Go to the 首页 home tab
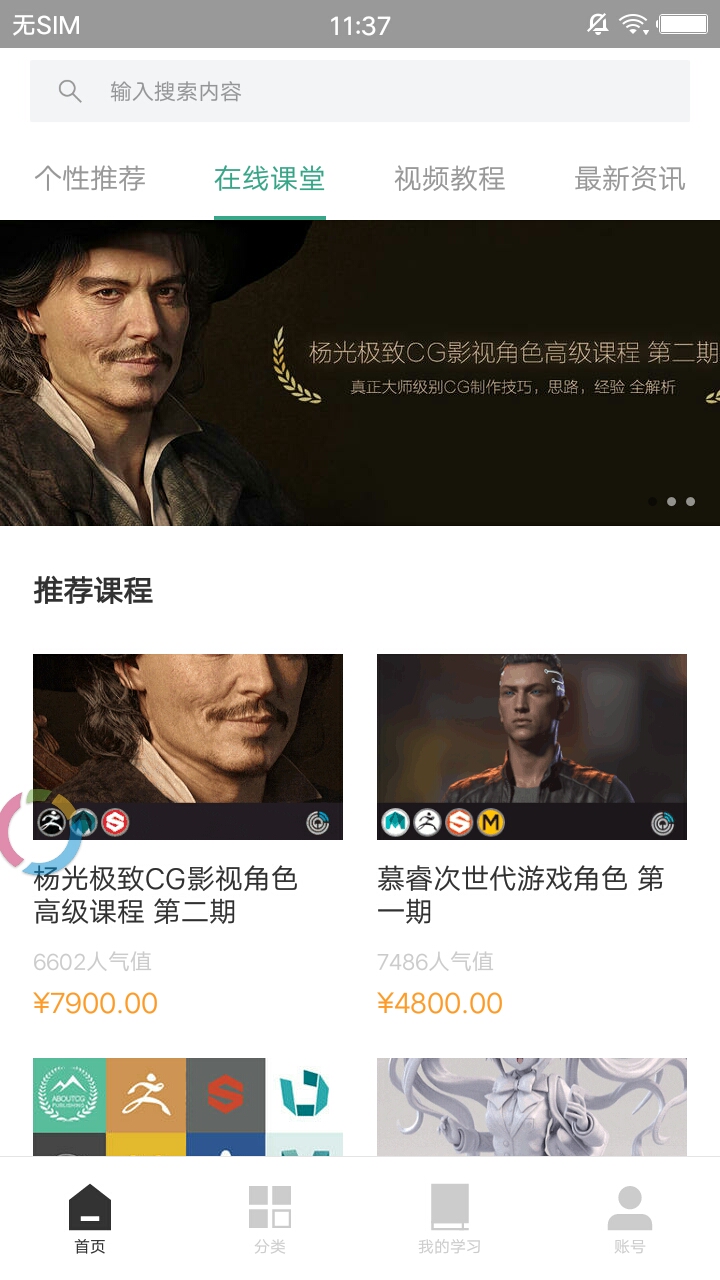 pos(90,1219)
